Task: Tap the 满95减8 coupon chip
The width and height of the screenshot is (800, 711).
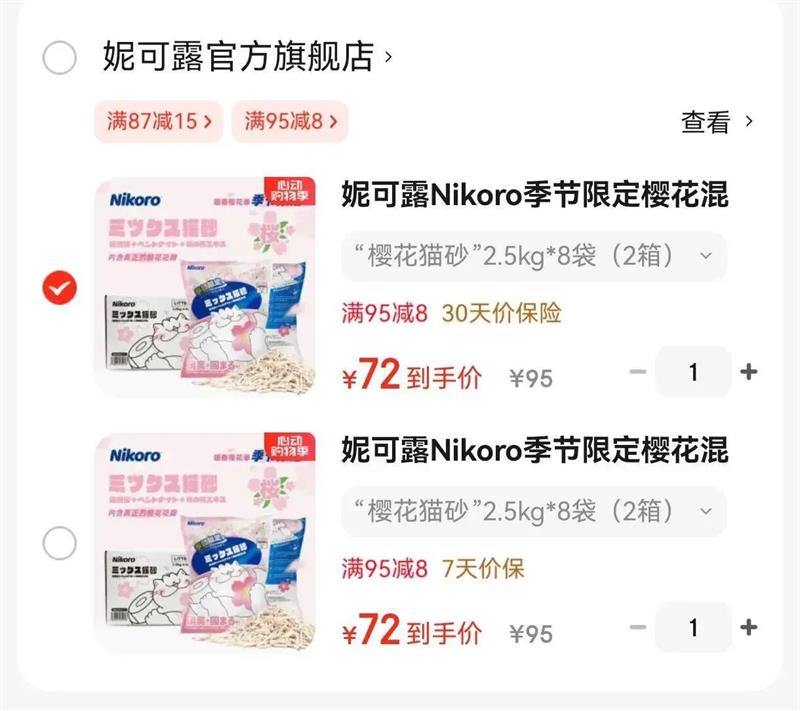Action: tap(290, 122)
